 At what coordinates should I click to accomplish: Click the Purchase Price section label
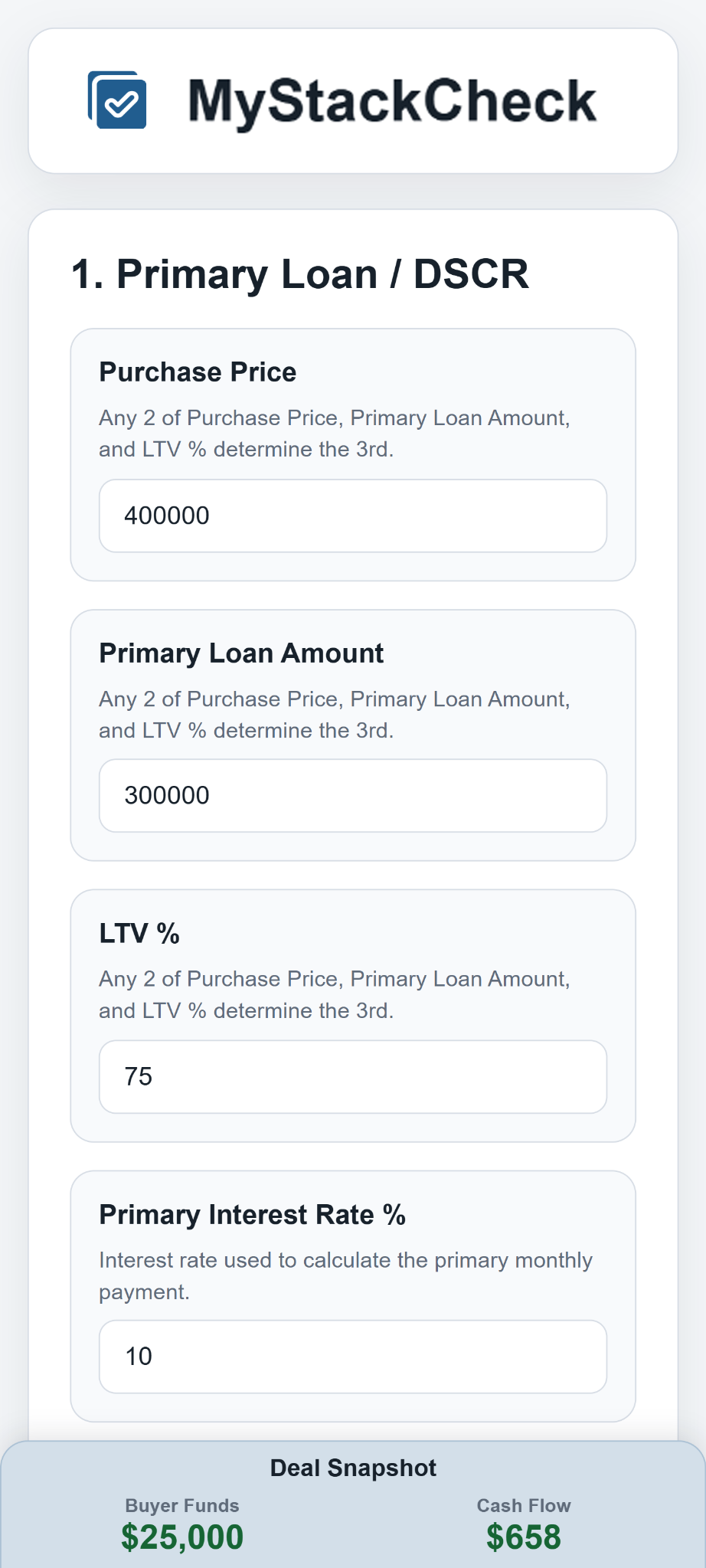pyautogui.click(x=197, y=372)
